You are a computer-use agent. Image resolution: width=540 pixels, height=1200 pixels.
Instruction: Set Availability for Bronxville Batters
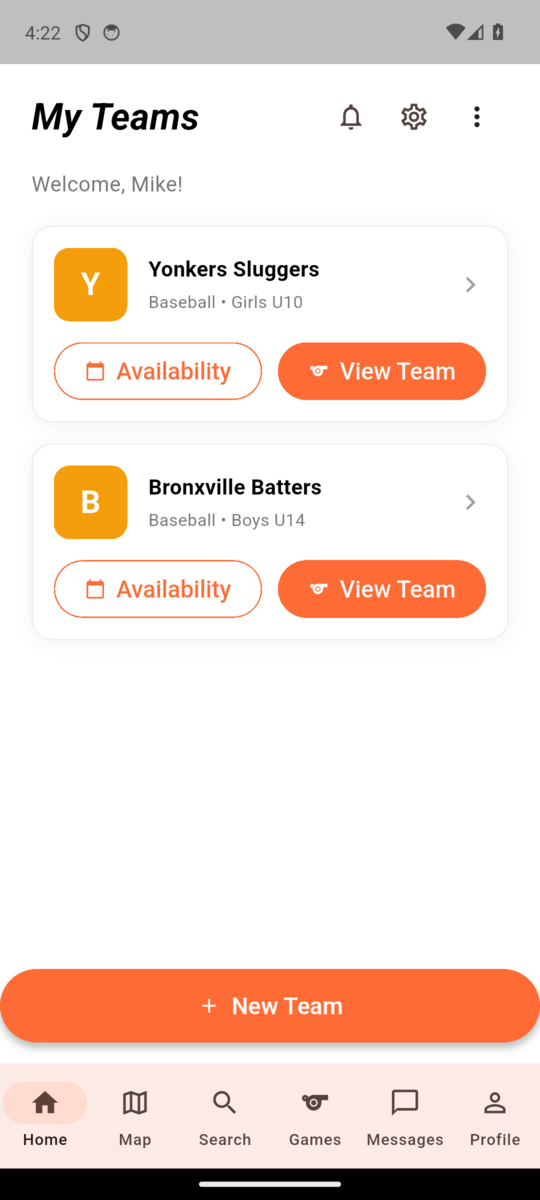point(158,589)
